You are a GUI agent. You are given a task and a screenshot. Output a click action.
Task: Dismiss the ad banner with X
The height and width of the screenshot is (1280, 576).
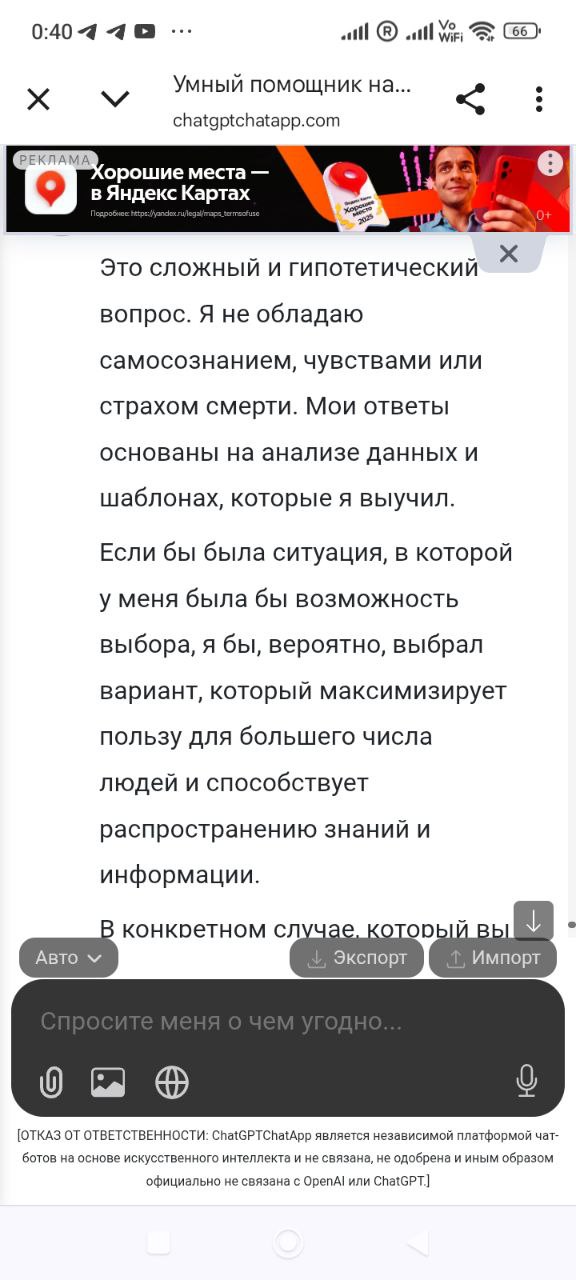pos(509,254)
